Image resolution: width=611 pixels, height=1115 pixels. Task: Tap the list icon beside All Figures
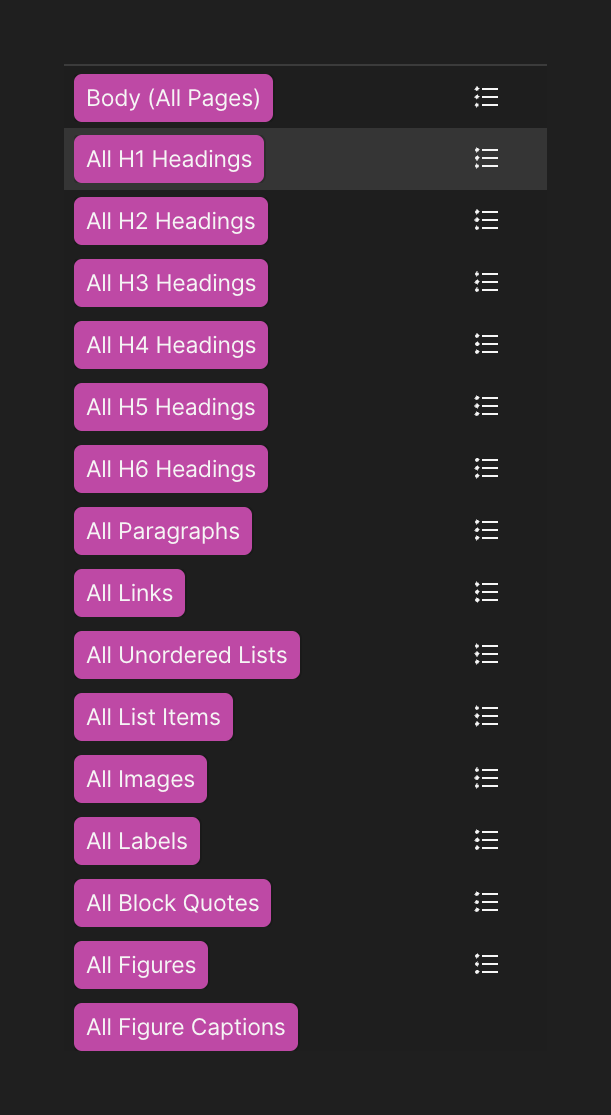pos(486,965)
